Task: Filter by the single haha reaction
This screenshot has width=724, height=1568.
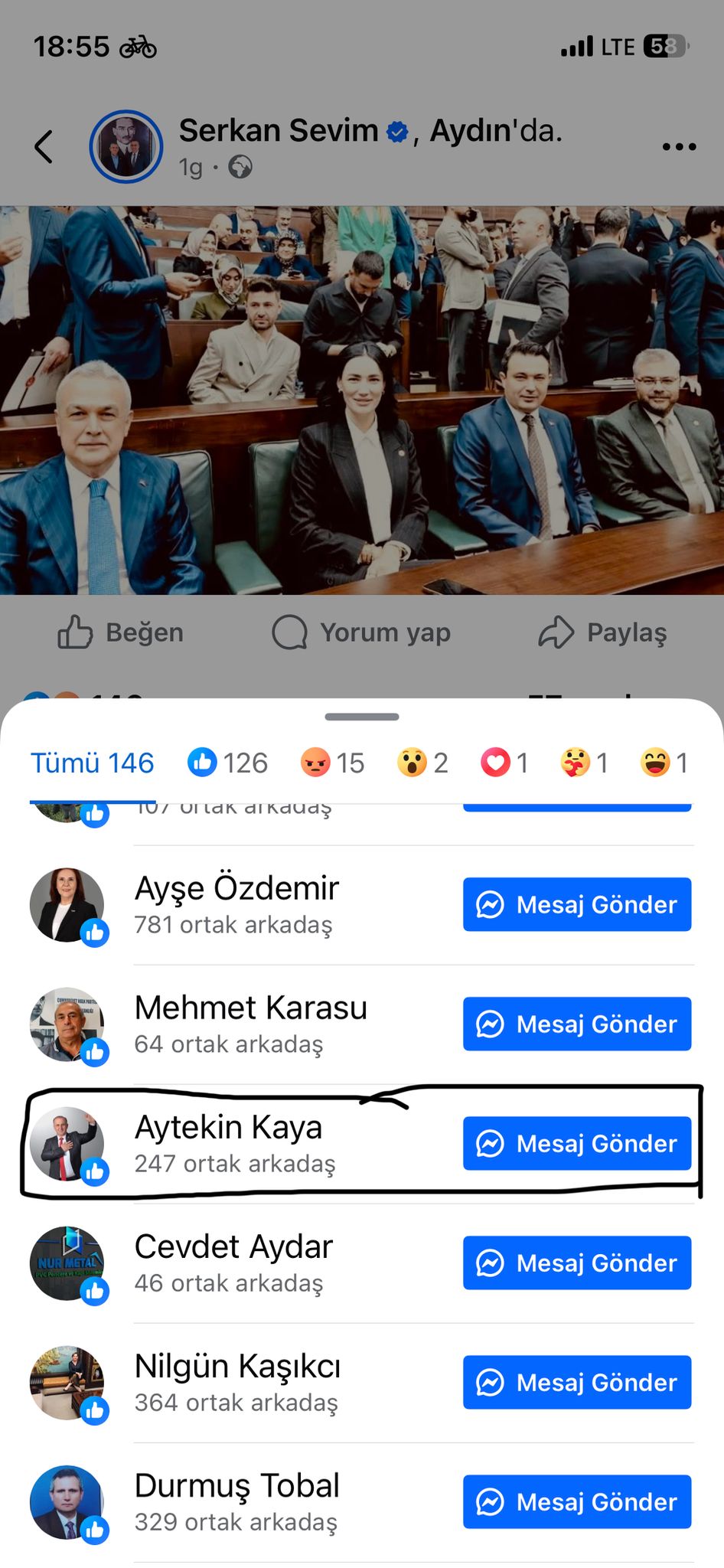Action: 664,763
